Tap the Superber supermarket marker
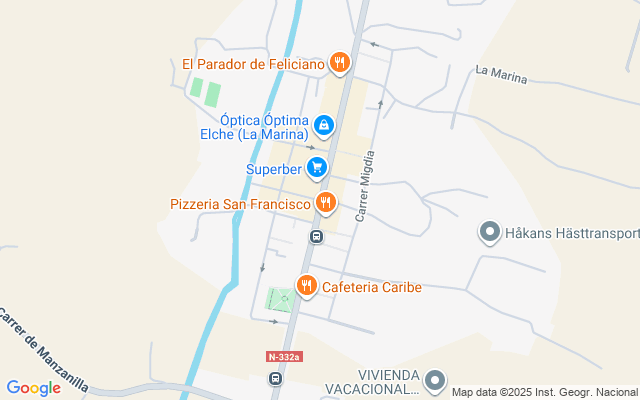640x400 pixels. click(x=317, y=168)
